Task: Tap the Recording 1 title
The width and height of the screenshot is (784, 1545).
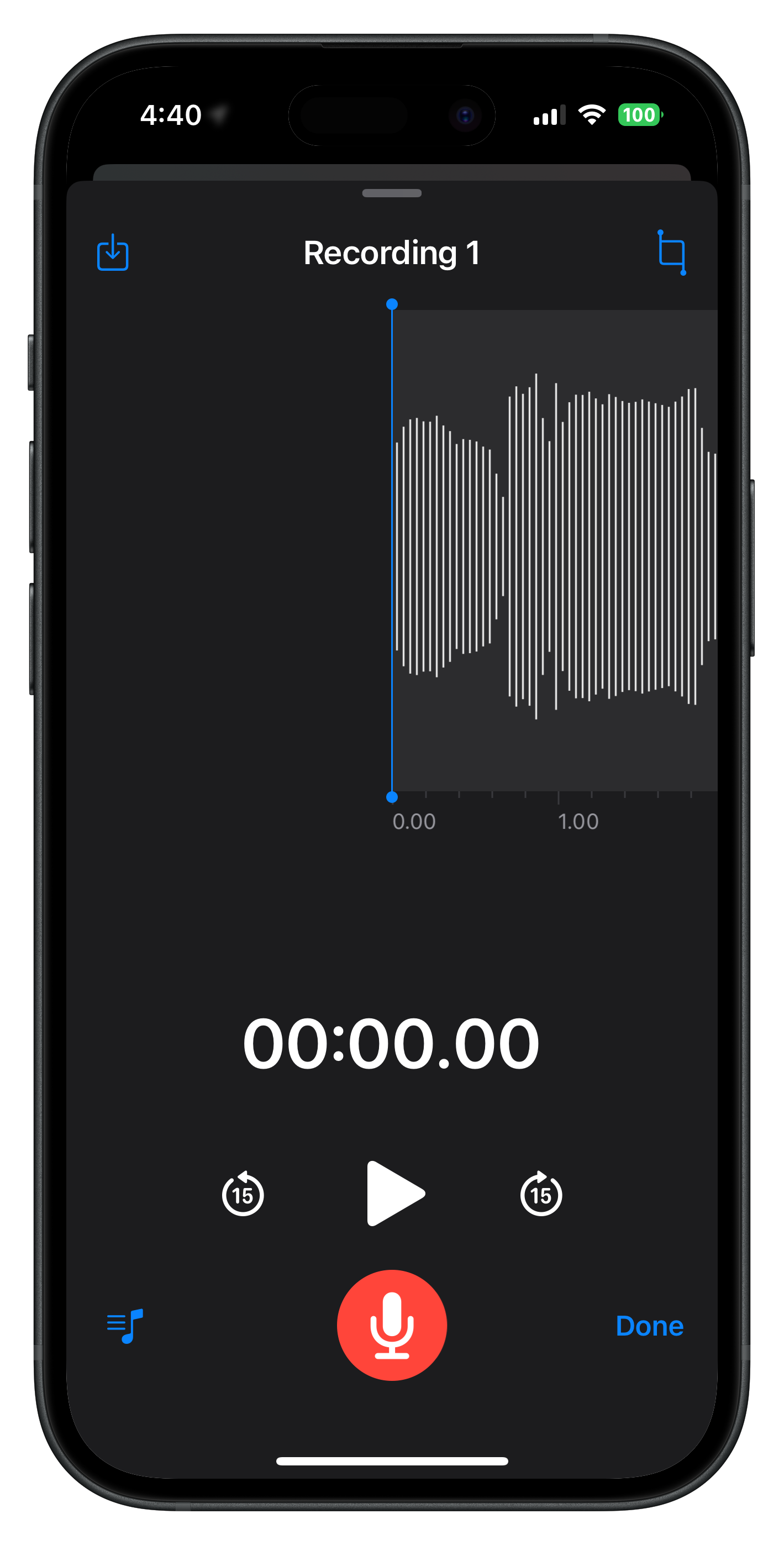Action: click(392, 253)
